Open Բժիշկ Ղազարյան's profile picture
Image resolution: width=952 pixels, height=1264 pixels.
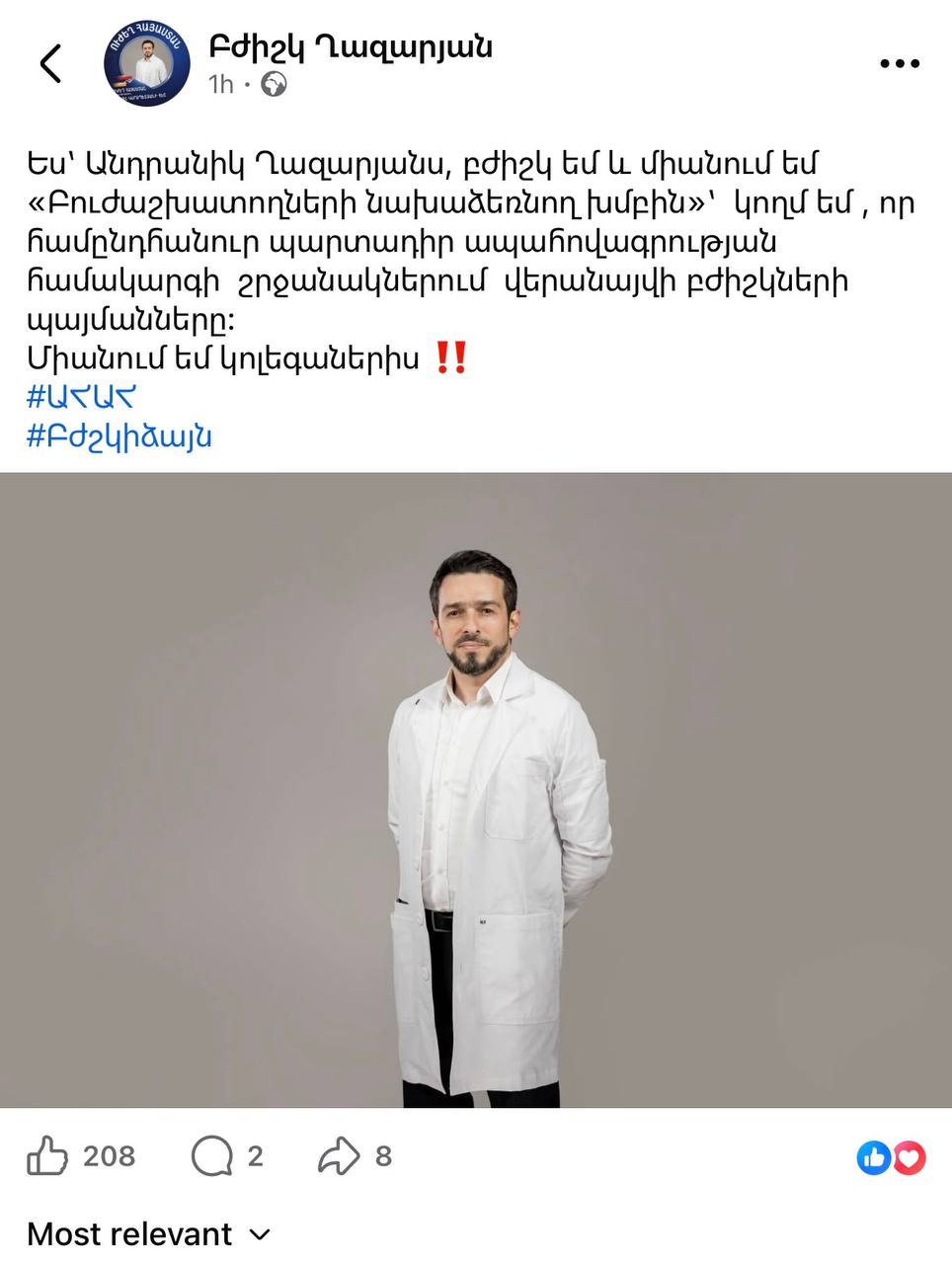(148, 63)
